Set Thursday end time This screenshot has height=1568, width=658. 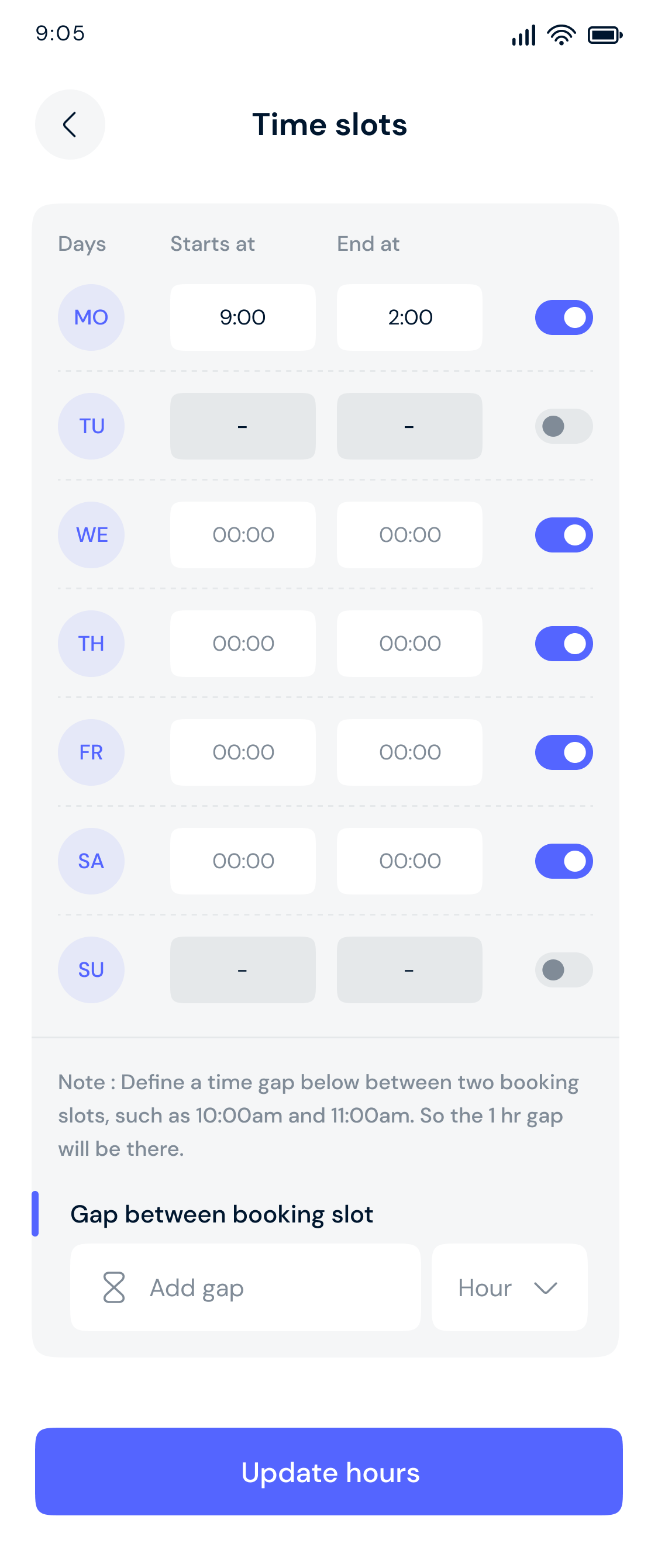[x=409, y=643]
